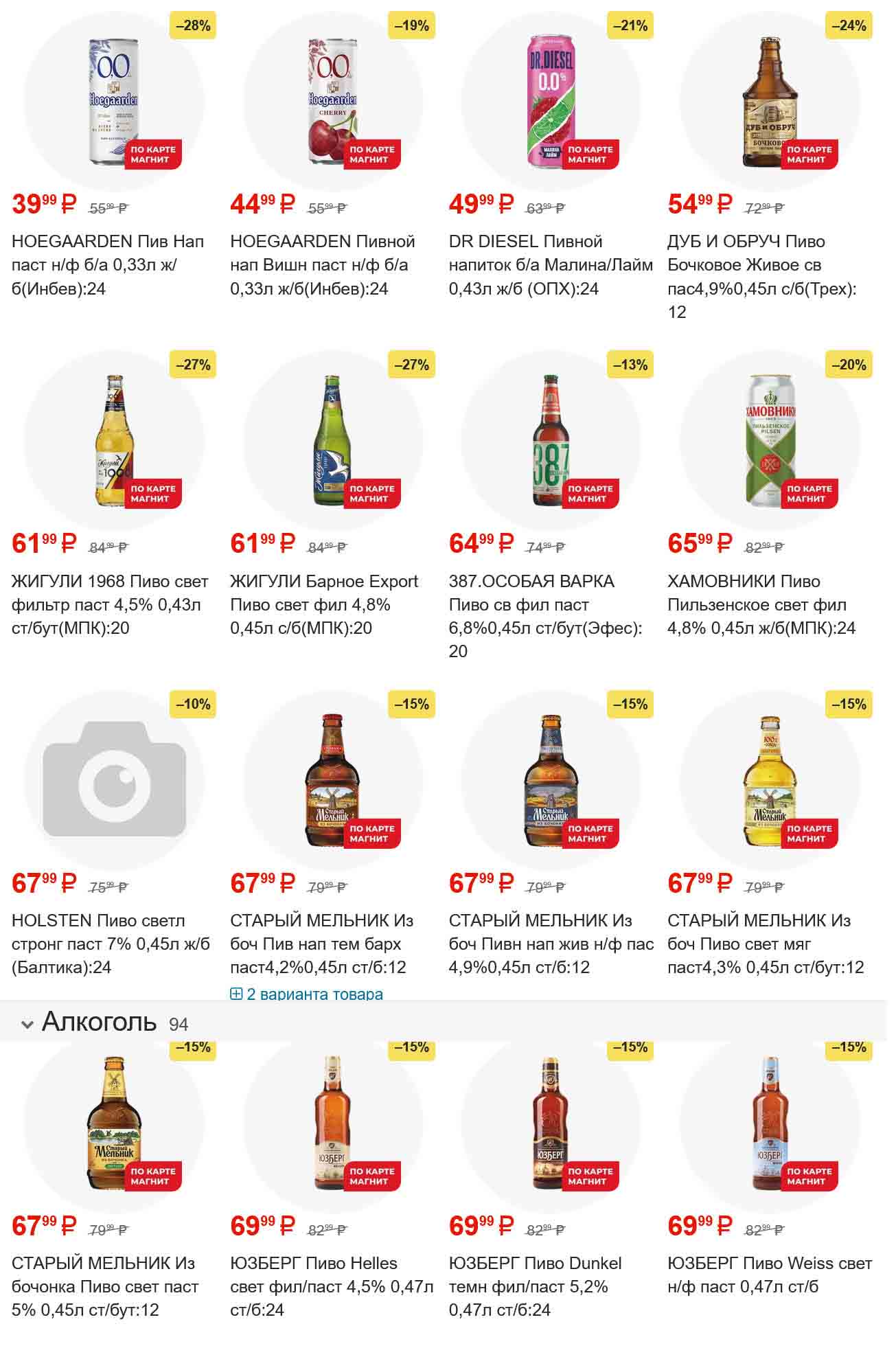896x1346 pixels.
Task: View СТАРЫЙ МЕЛЬНИК темное бархатное beer
Action: (x=332, y=782)
